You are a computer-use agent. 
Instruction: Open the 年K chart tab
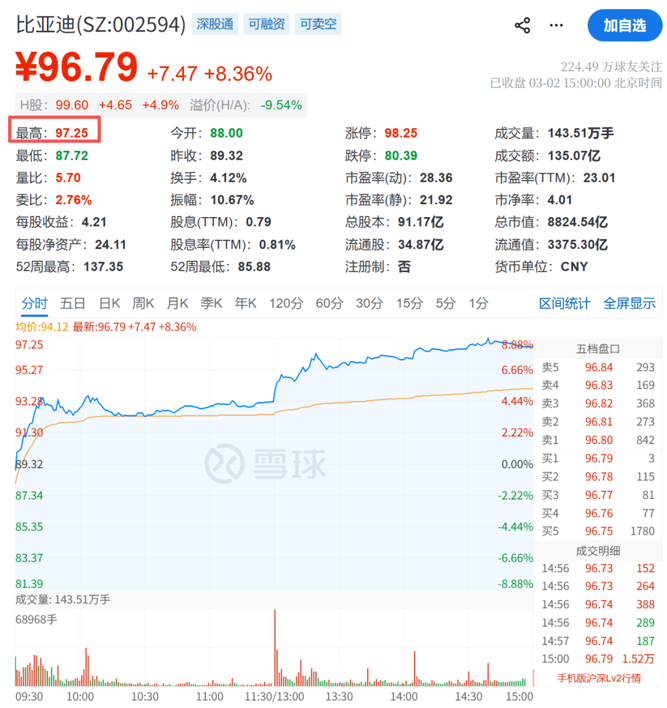pos(245,303)
